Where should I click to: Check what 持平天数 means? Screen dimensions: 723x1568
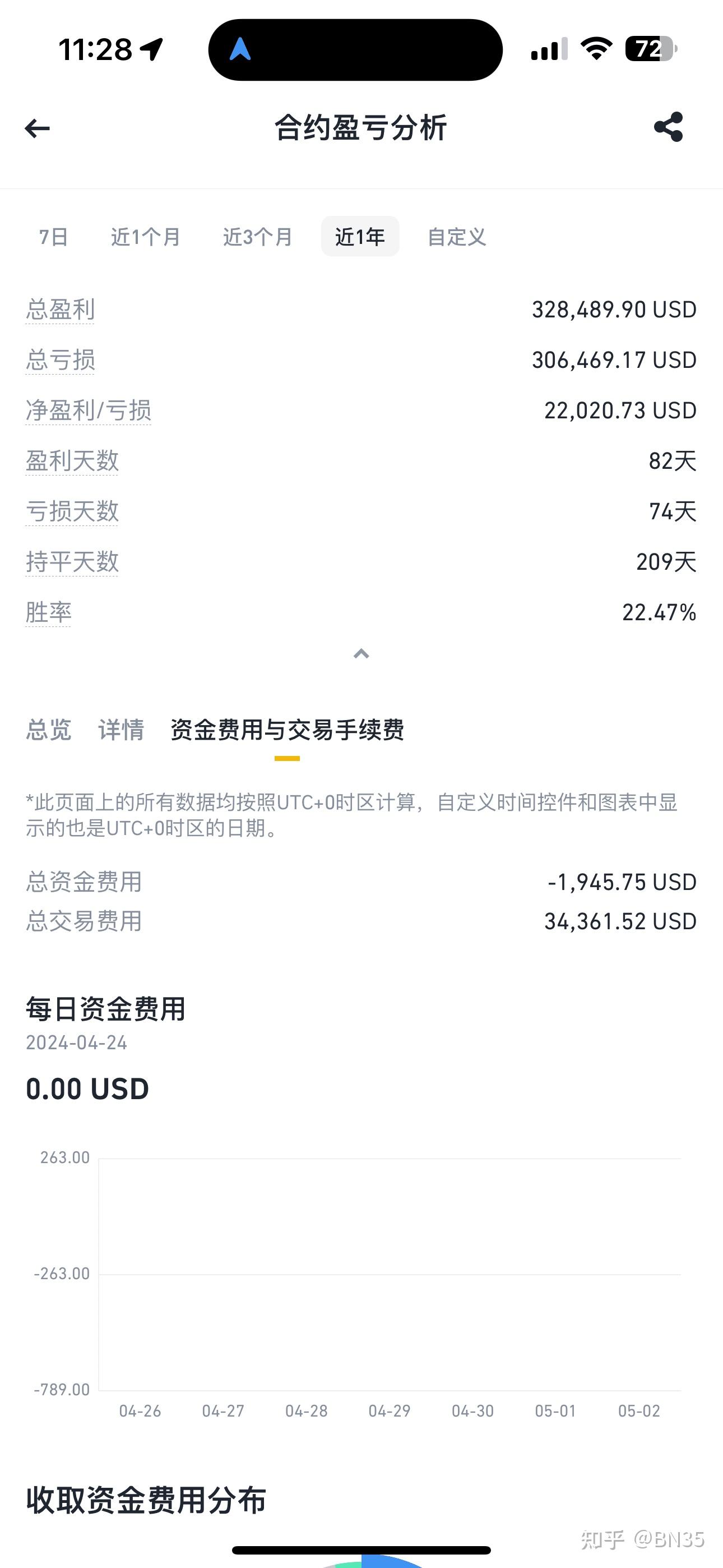point(72,562)
